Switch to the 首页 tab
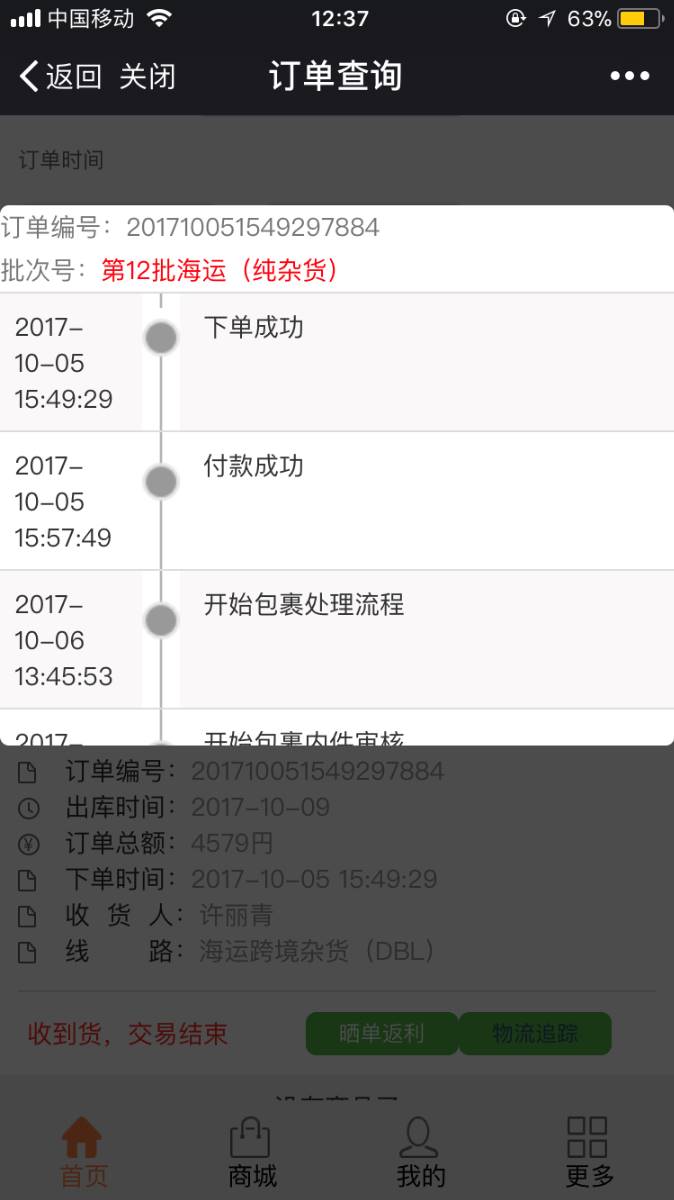 pos(84,1151)
